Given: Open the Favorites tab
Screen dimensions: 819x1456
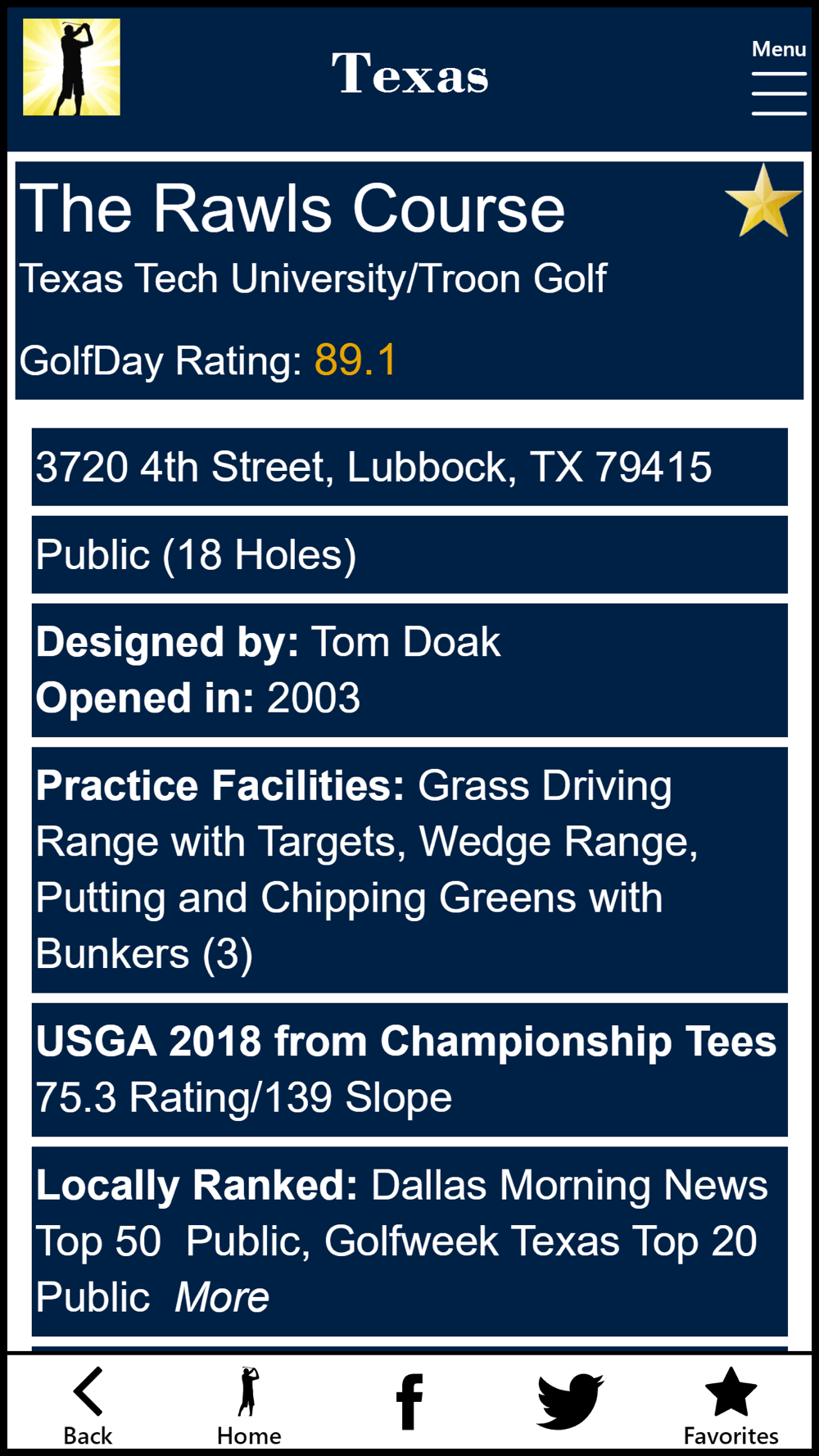Looking at the screenshot, I should [731, 1405].
